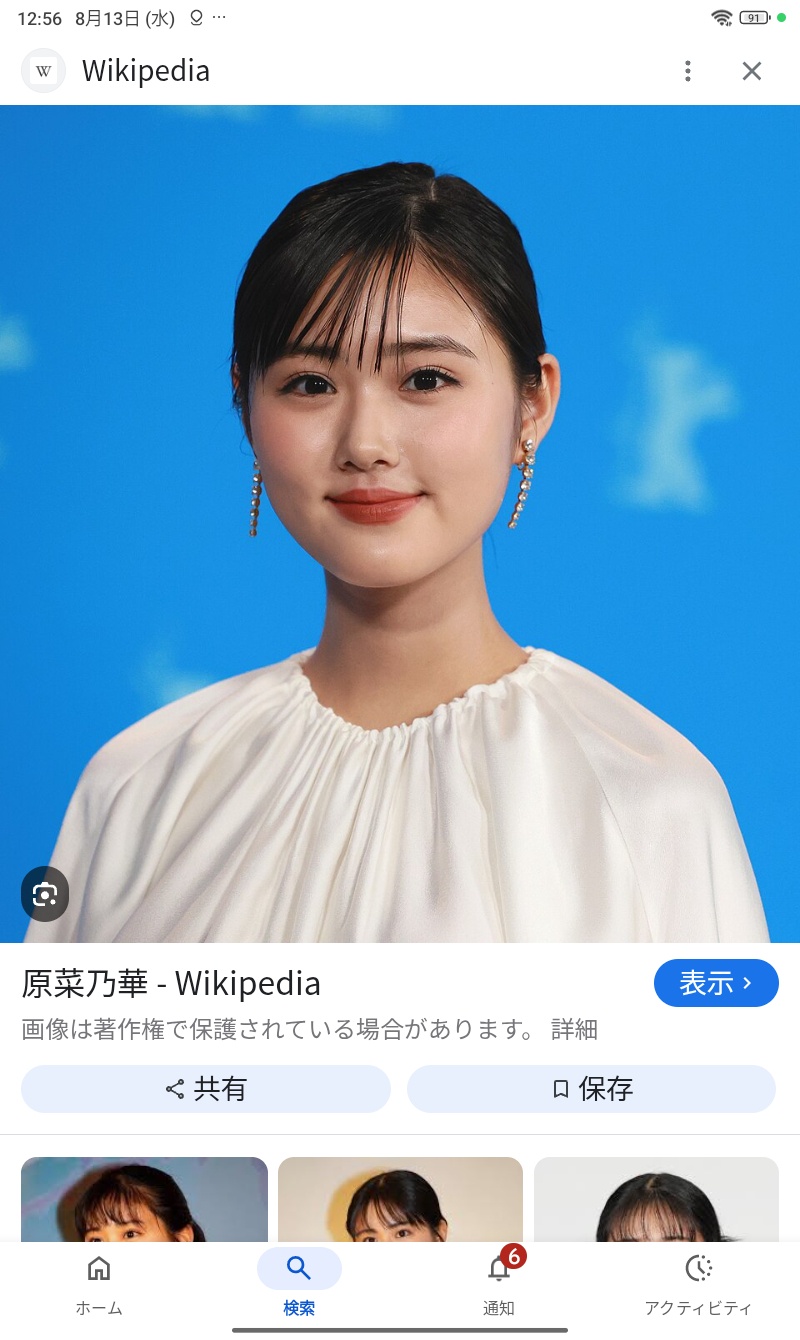Close the image viewer
Image resolution: width=800 pixels, height=1340 pixels.
coord(752,71)
